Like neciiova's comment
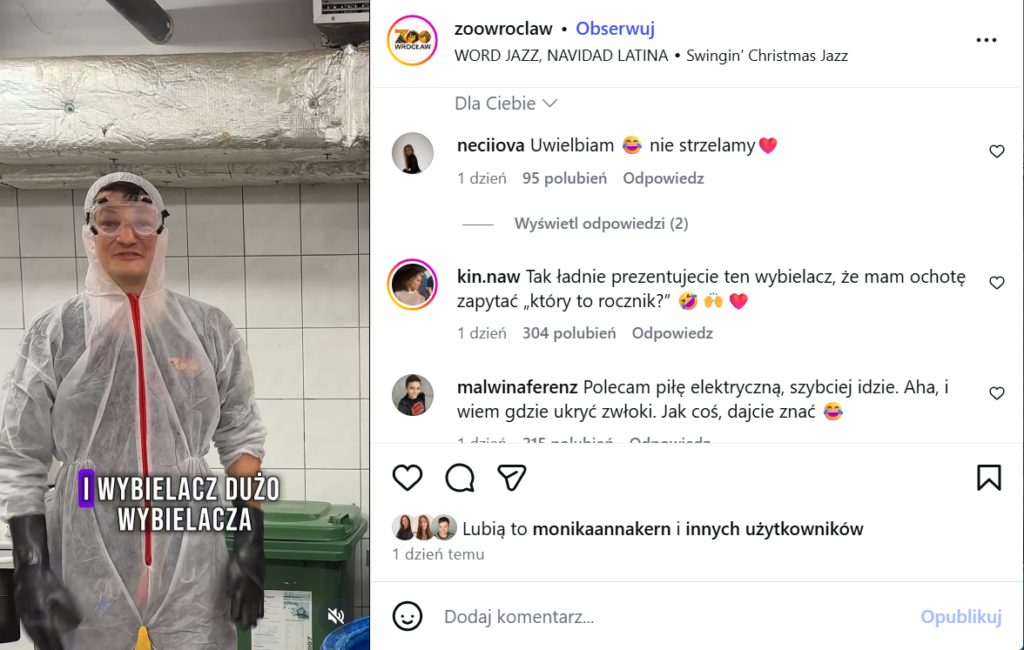 (x=996, y=151)
